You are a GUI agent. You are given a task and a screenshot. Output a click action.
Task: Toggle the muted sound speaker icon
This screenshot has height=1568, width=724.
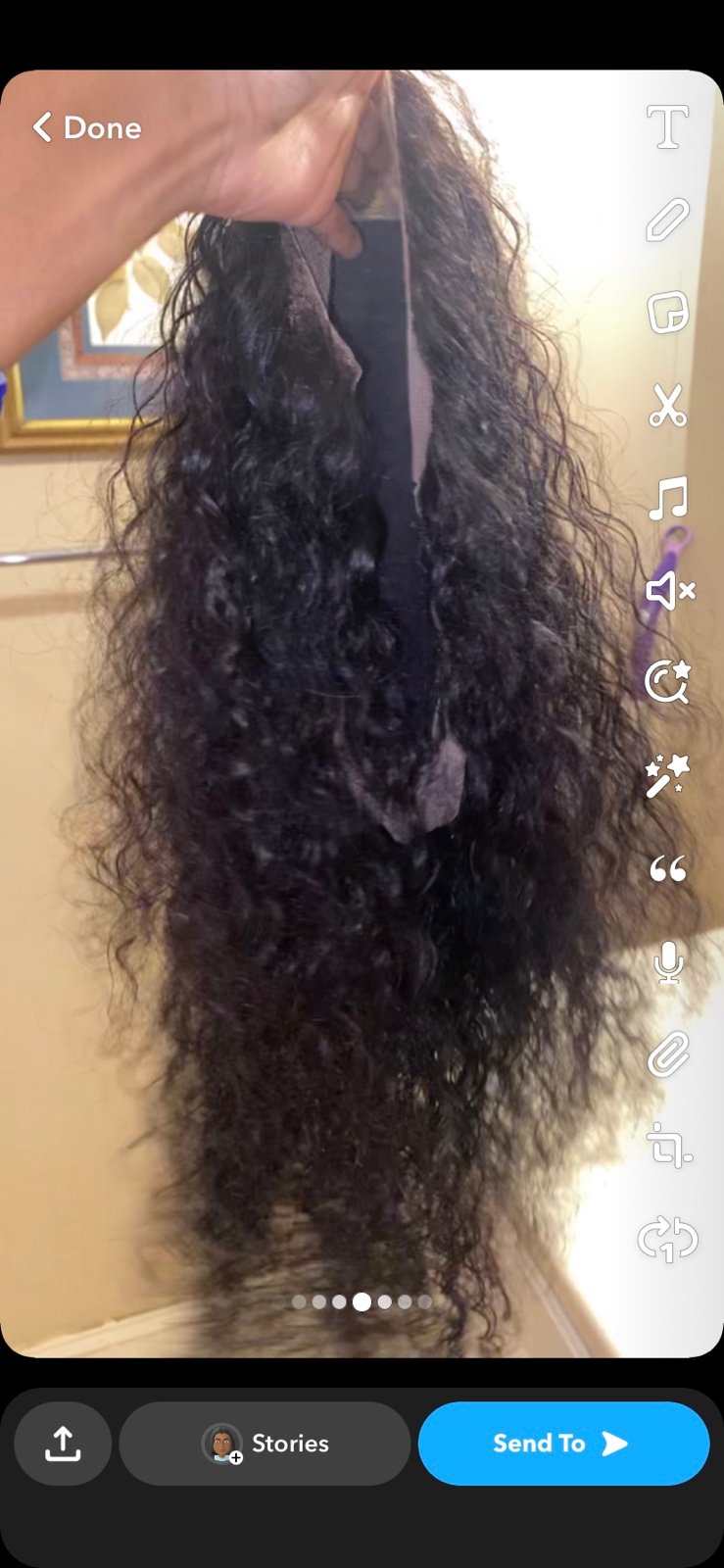pos(670,591)
